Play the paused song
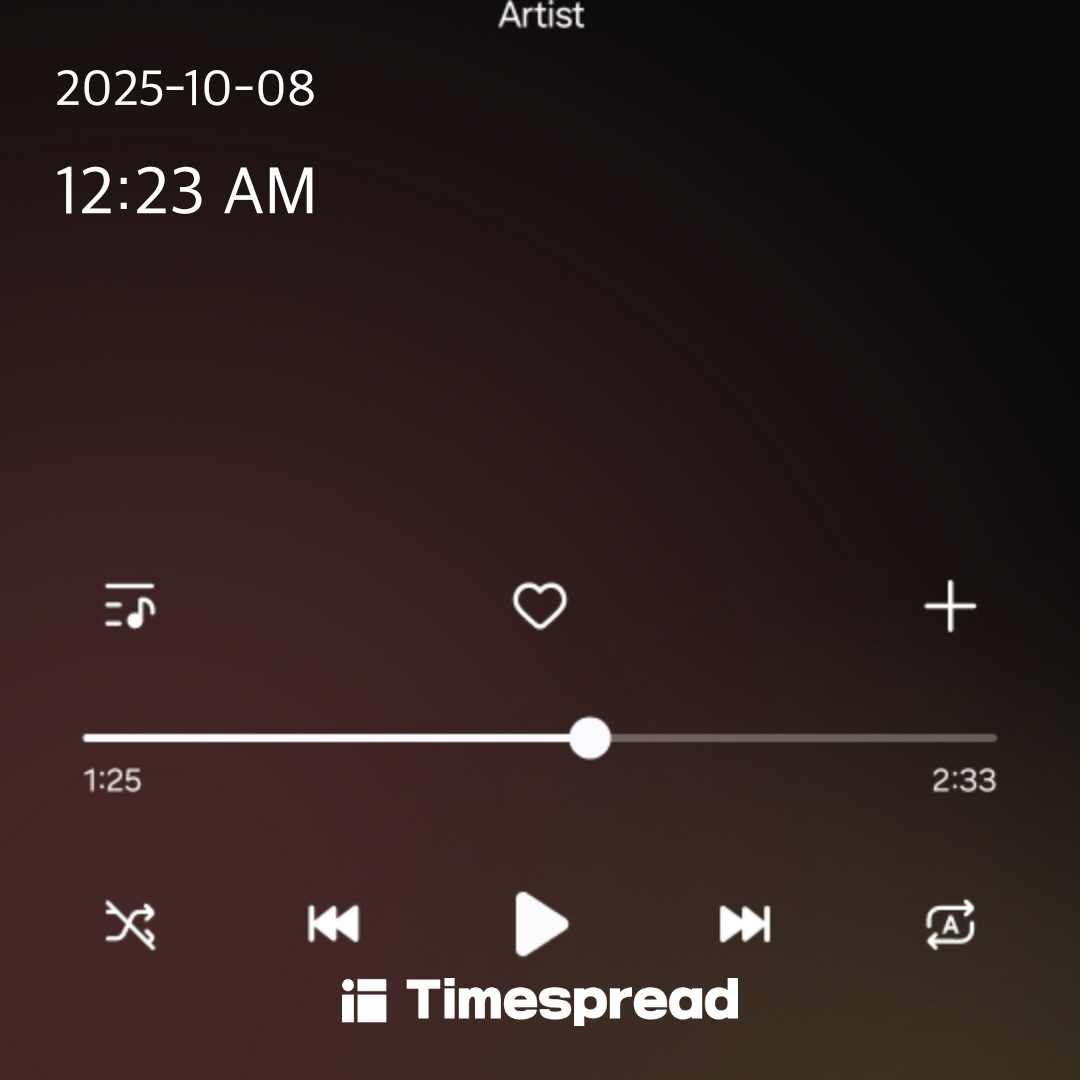The image size is (1080, 1080). (x=541, y=924)
